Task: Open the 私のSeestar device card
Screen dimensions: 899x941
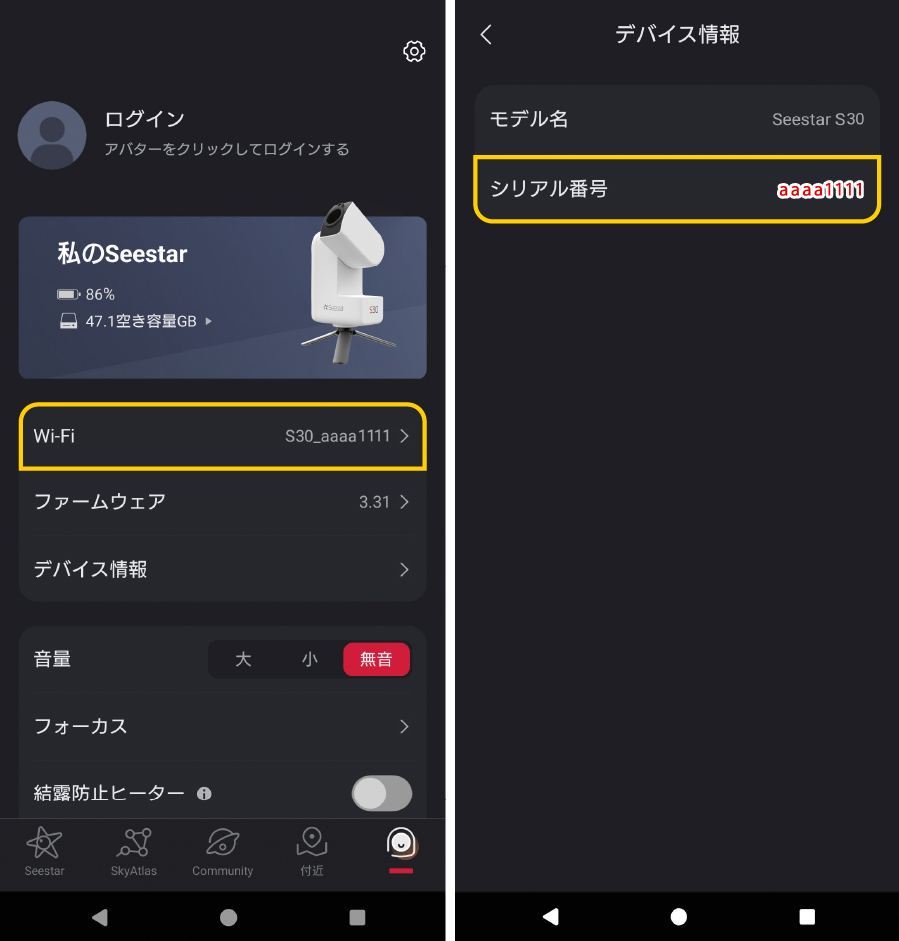Action: pyautogui.click(x=222, y=297)
